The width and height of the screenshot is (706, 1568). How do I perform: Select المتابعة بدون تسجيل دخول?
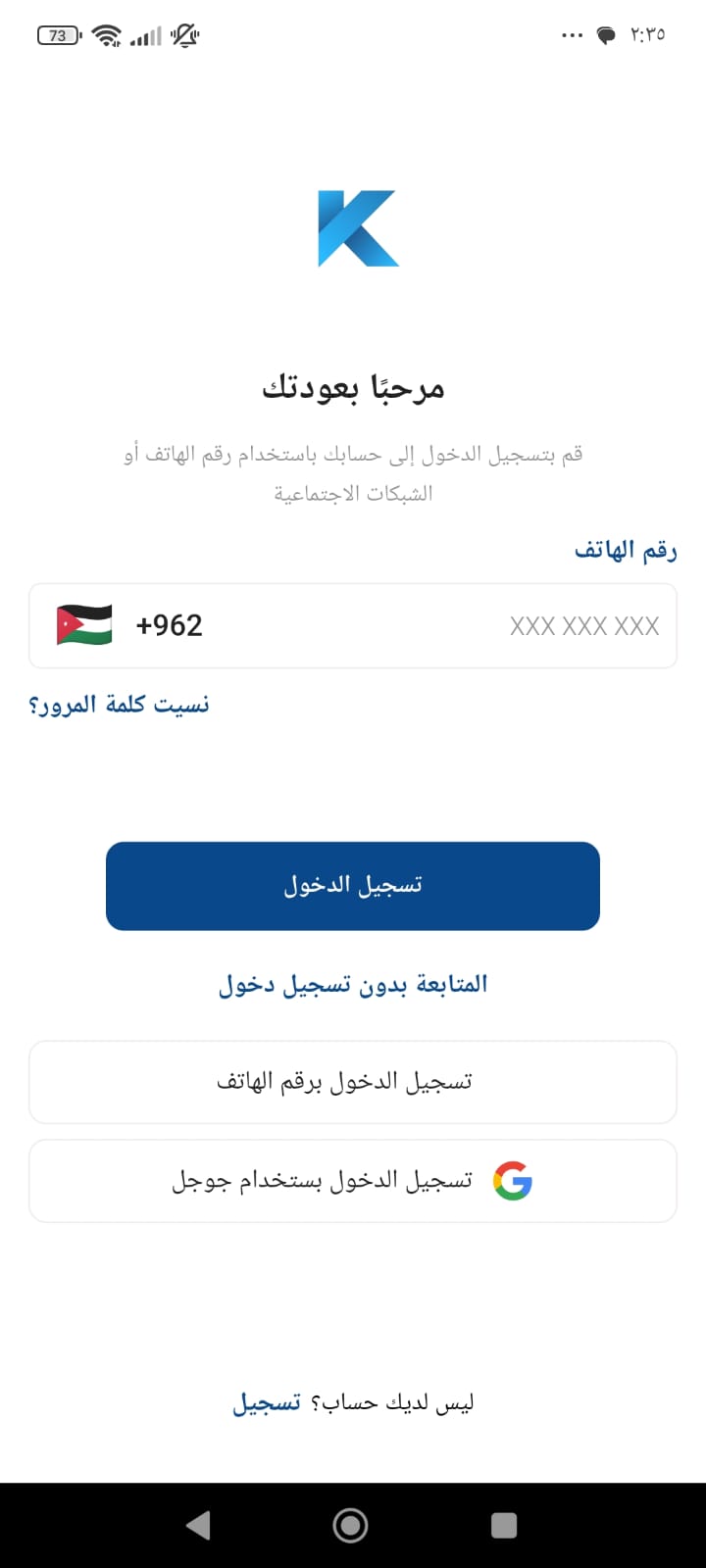pyautogui.click(x=353, y=985)
